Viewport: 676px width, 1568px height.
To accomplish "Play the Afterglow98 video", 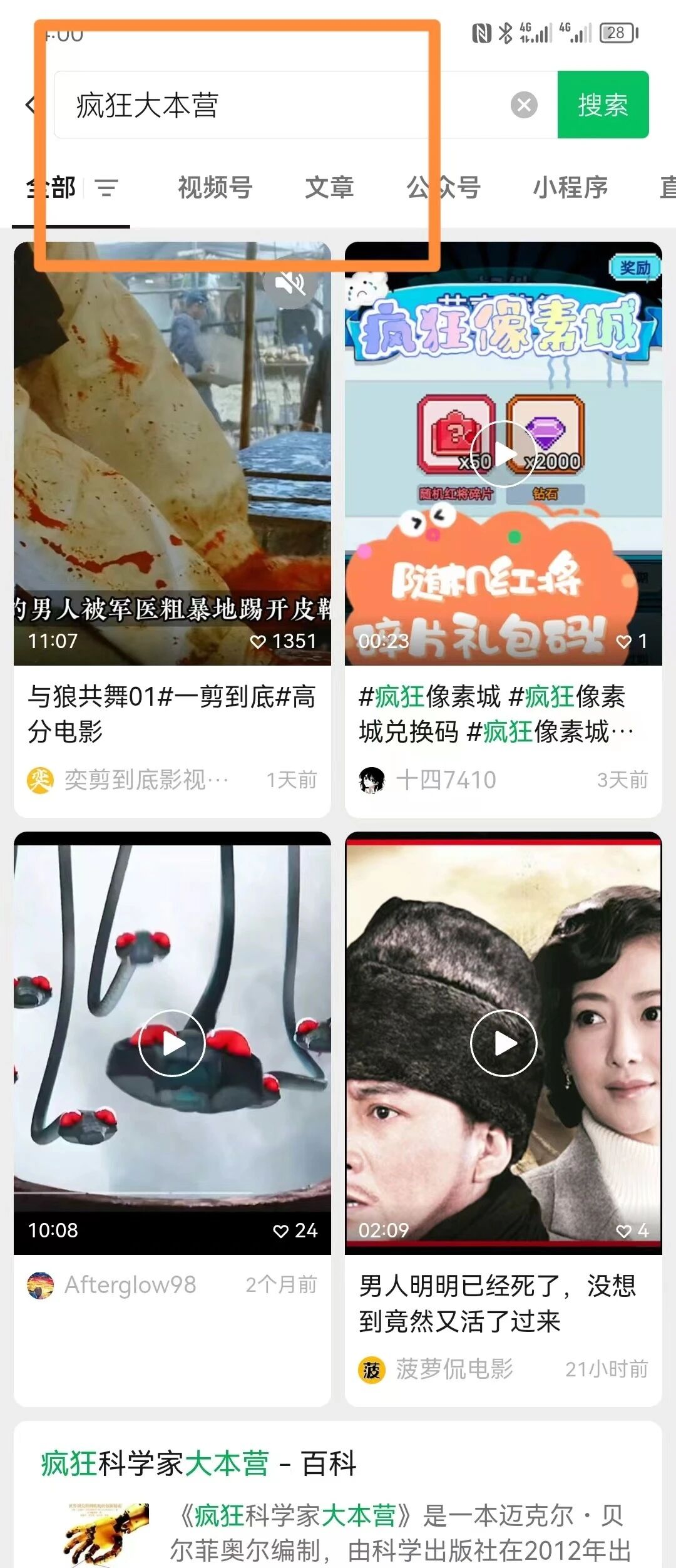I will (x=172, y=1043).
